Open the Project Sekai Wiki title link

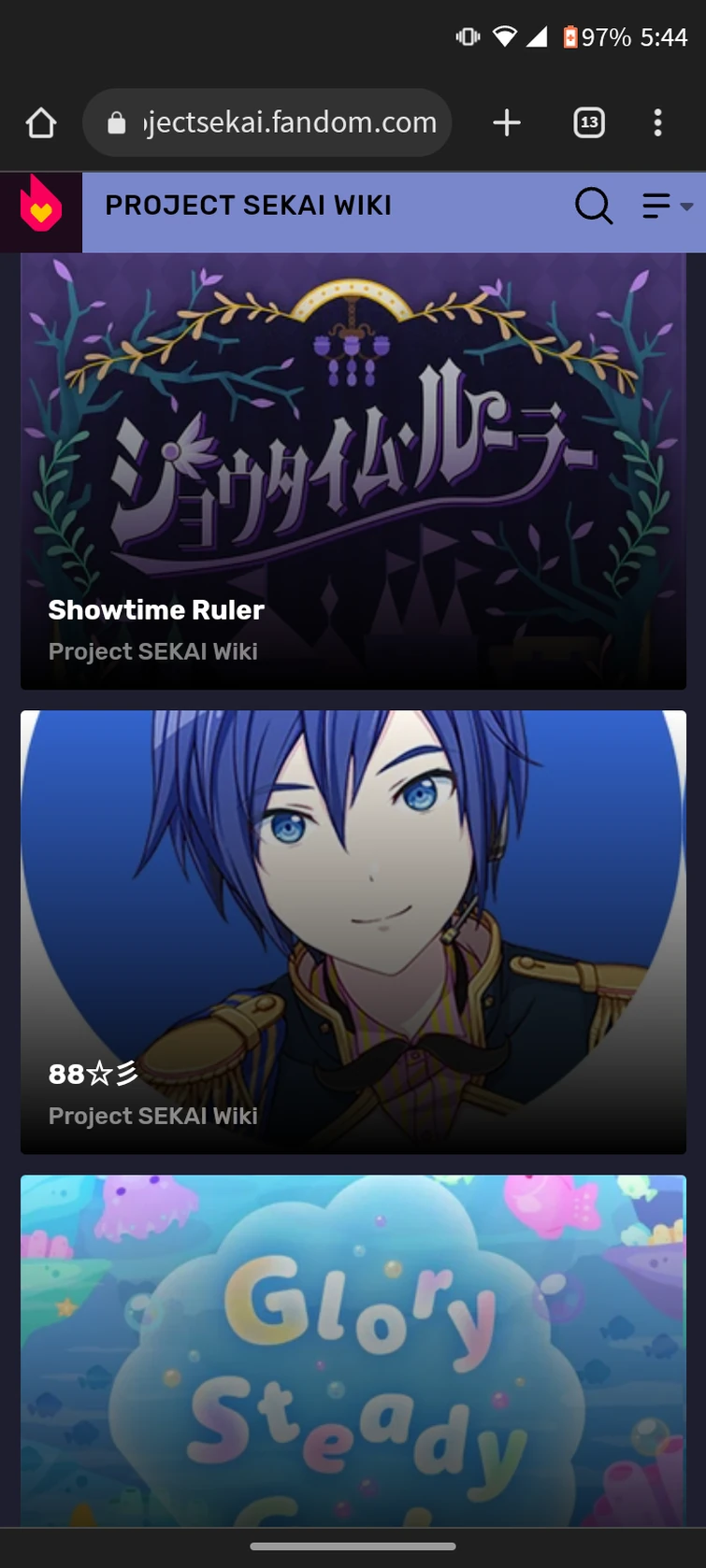tap(249, 206)
